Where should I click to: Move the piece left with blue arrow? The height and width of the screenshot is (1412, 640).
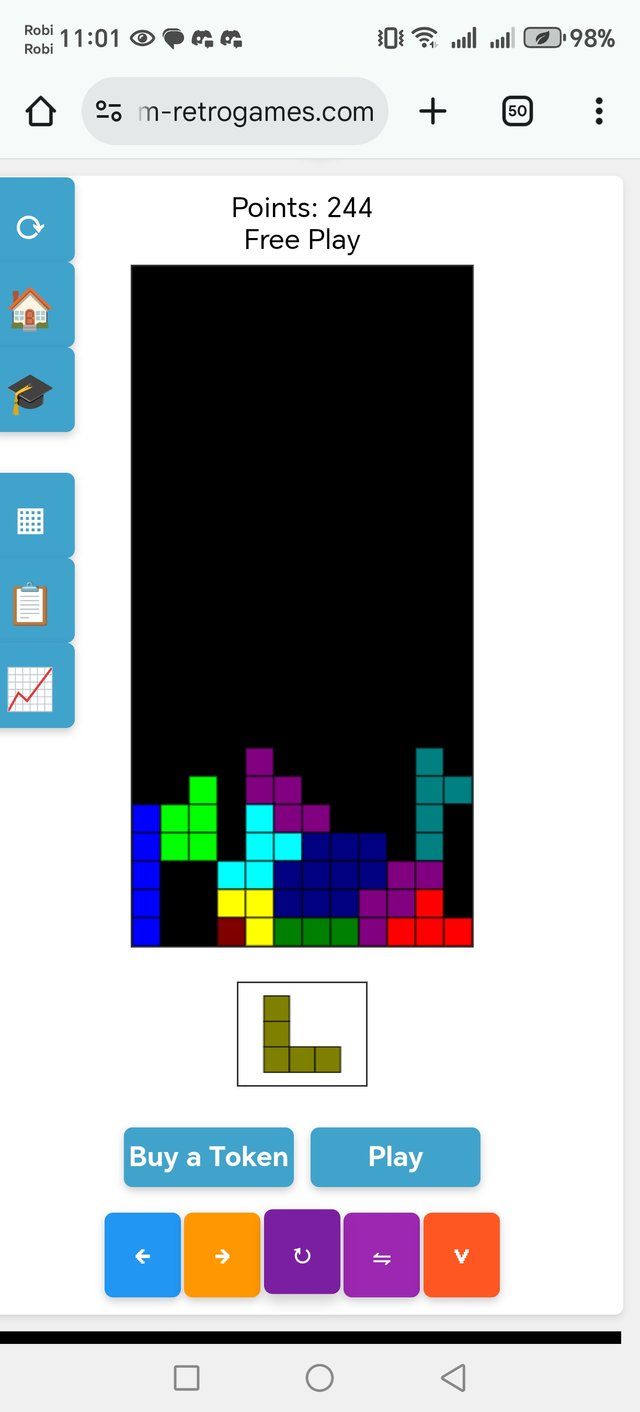point(143,1255)
